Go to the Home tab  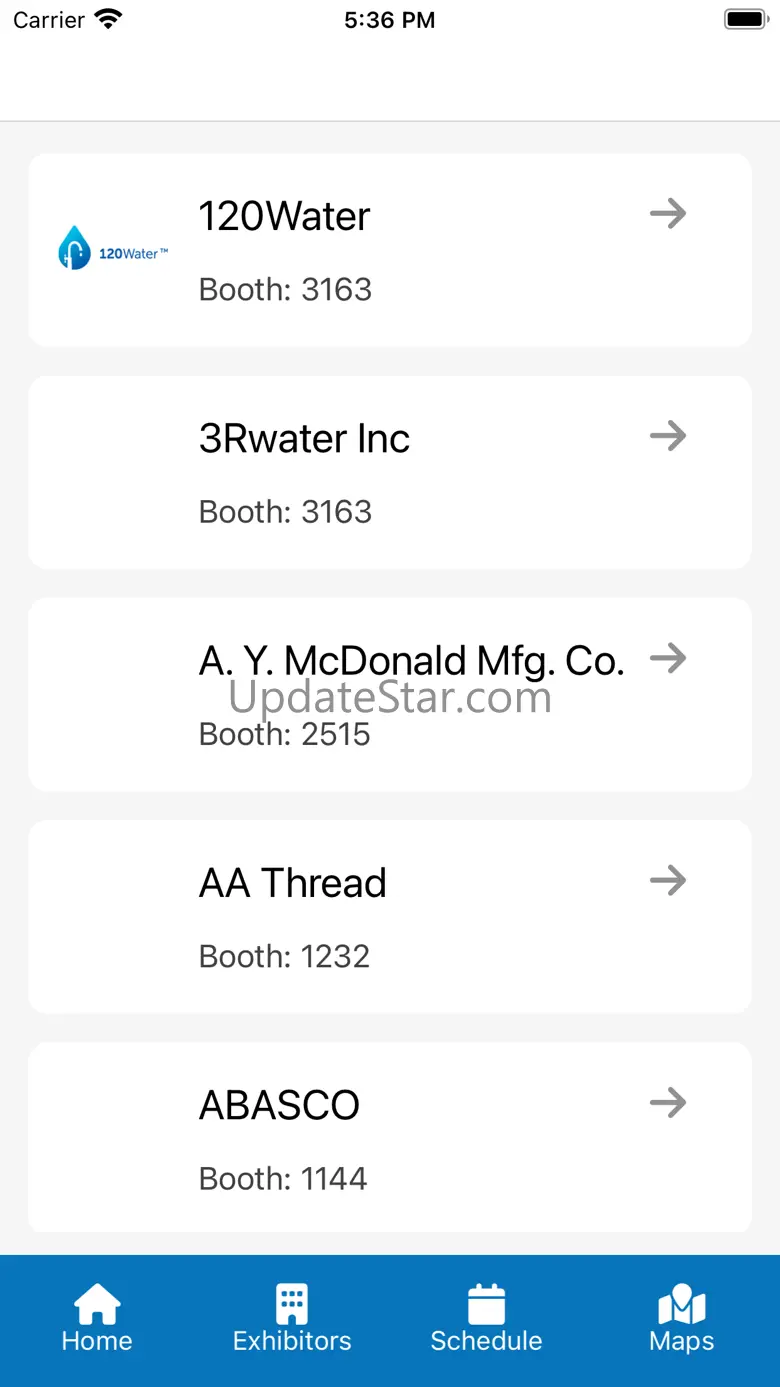pos(97,1318)
